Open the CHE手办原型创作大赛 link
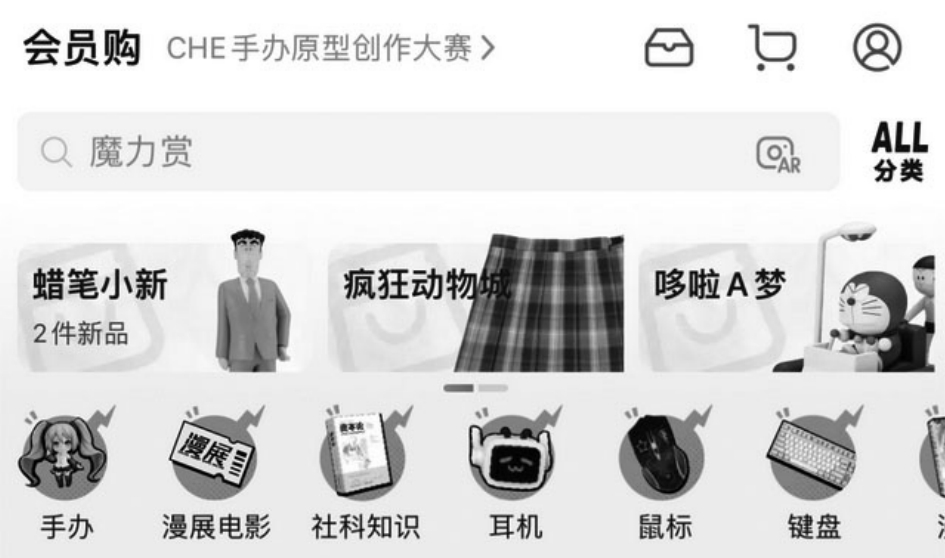The image size is (945, 558). pos(330,47)
